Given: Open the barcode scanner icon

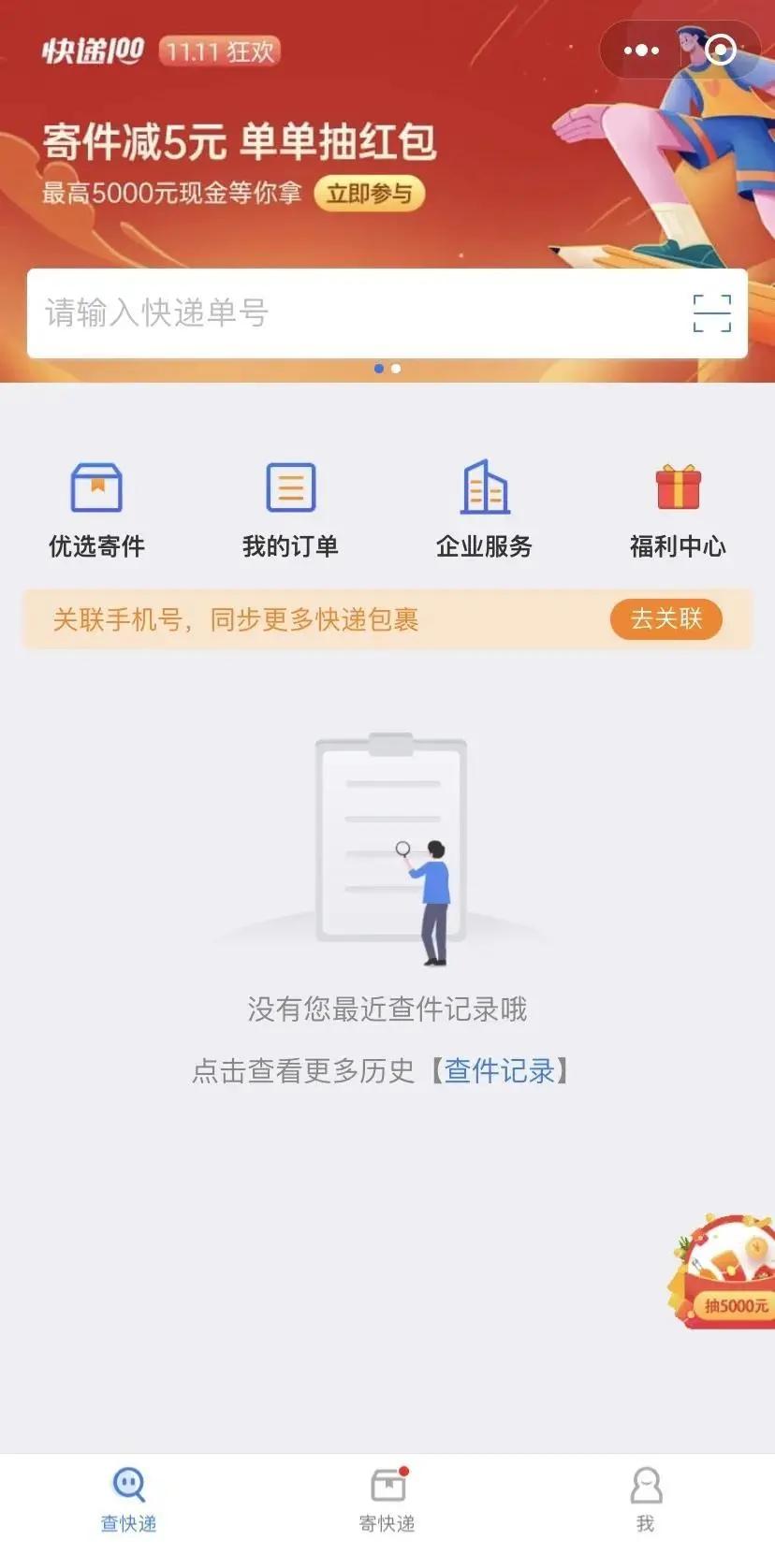Looking at the screenshot, I should (711, 313).
